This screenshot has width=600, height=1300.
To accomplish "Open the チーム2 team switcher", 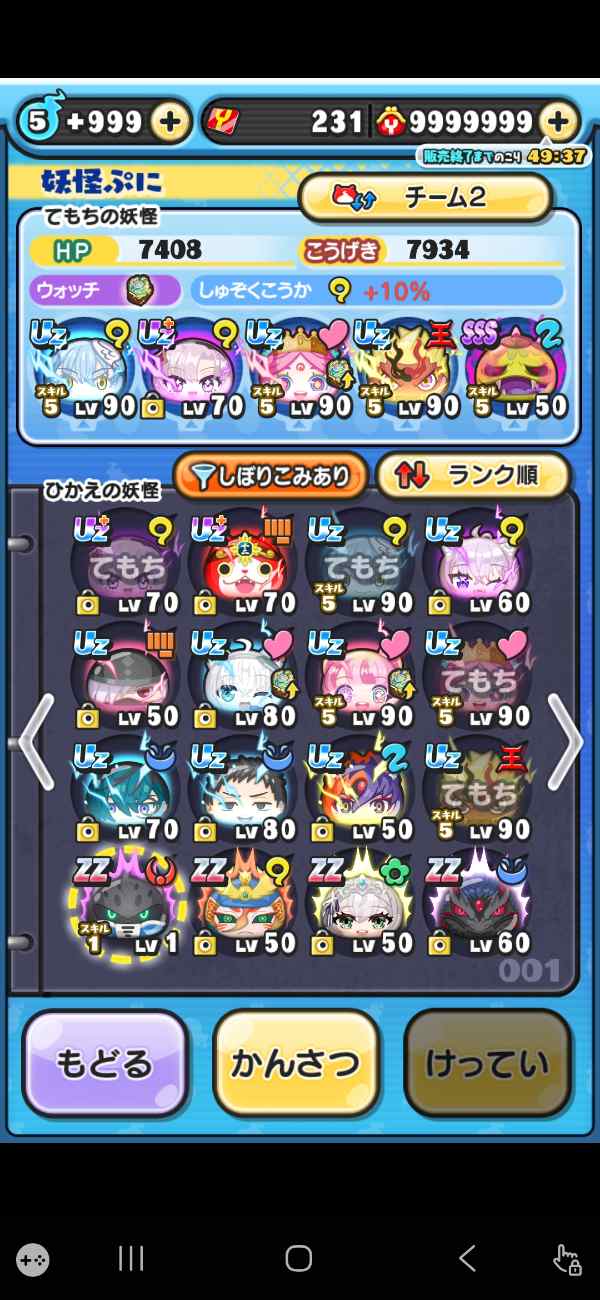I will click(x=427, y=197).
